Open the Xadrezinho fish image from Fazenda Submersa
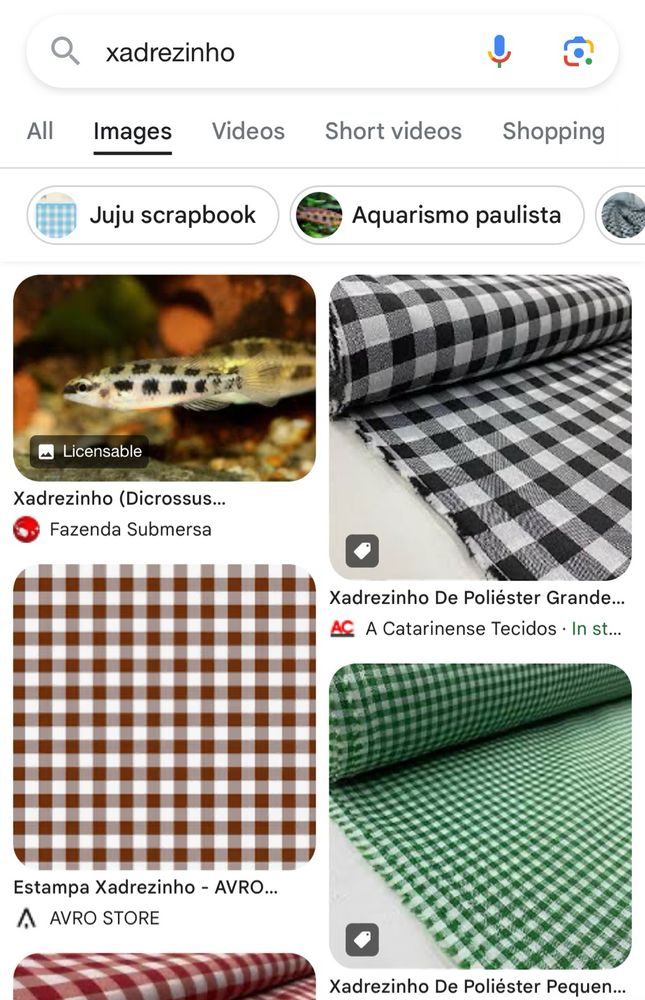Screen dimensions: 645x1000 [165, 378]
